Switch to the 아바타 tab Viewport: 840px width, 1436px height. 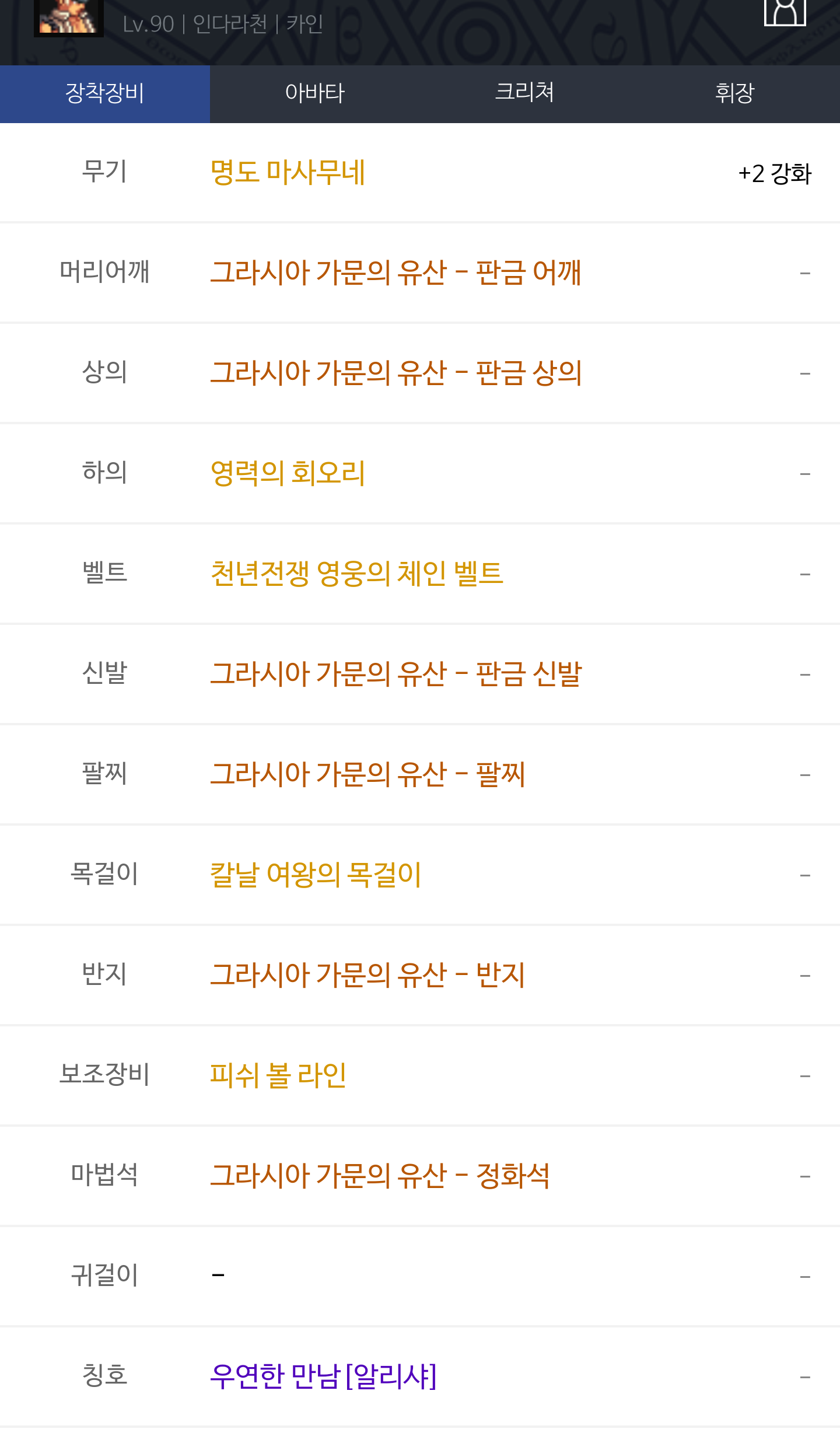[x=315, y=93]
